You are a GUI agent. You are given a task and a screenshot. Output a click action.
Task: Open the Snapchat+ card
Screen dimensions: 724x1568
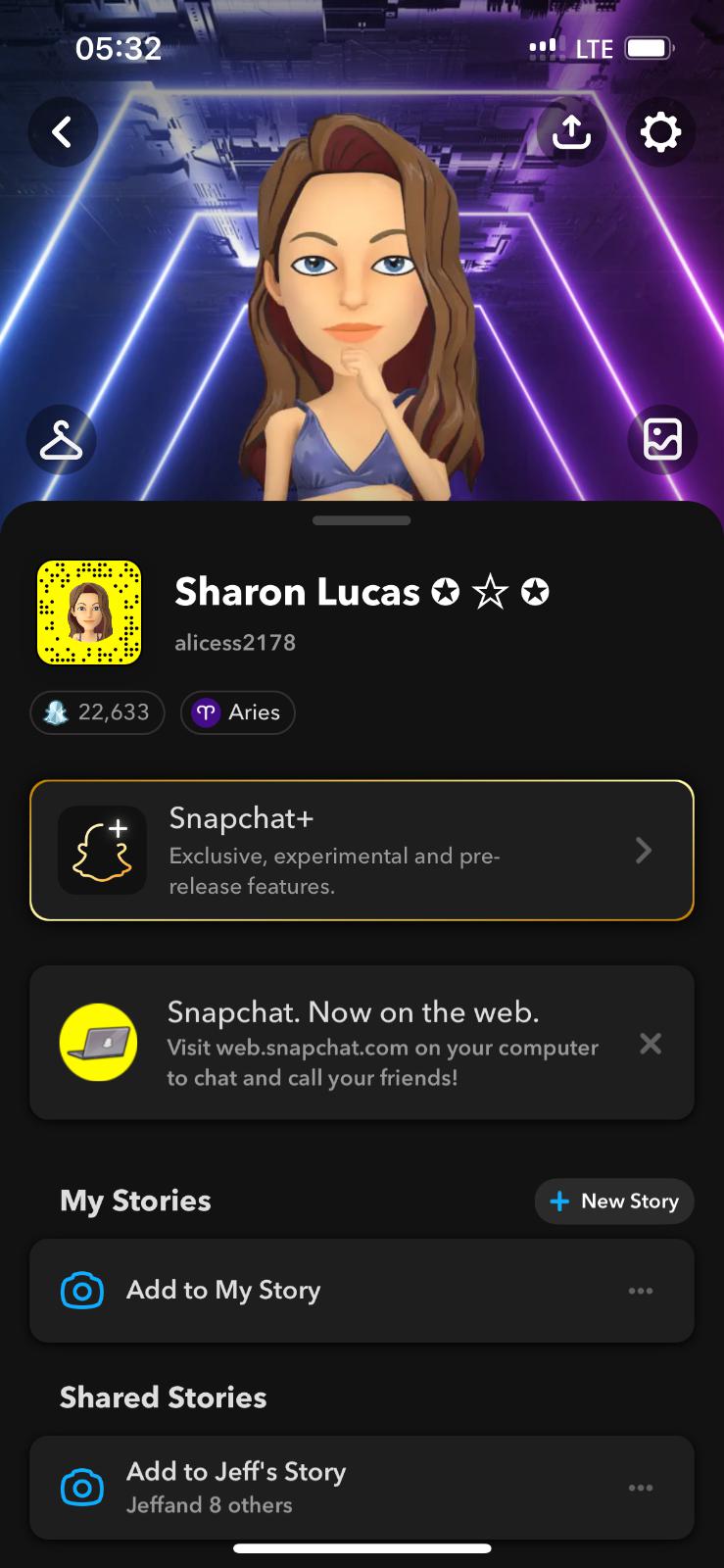pyautogui.click(x=362, y=851)
